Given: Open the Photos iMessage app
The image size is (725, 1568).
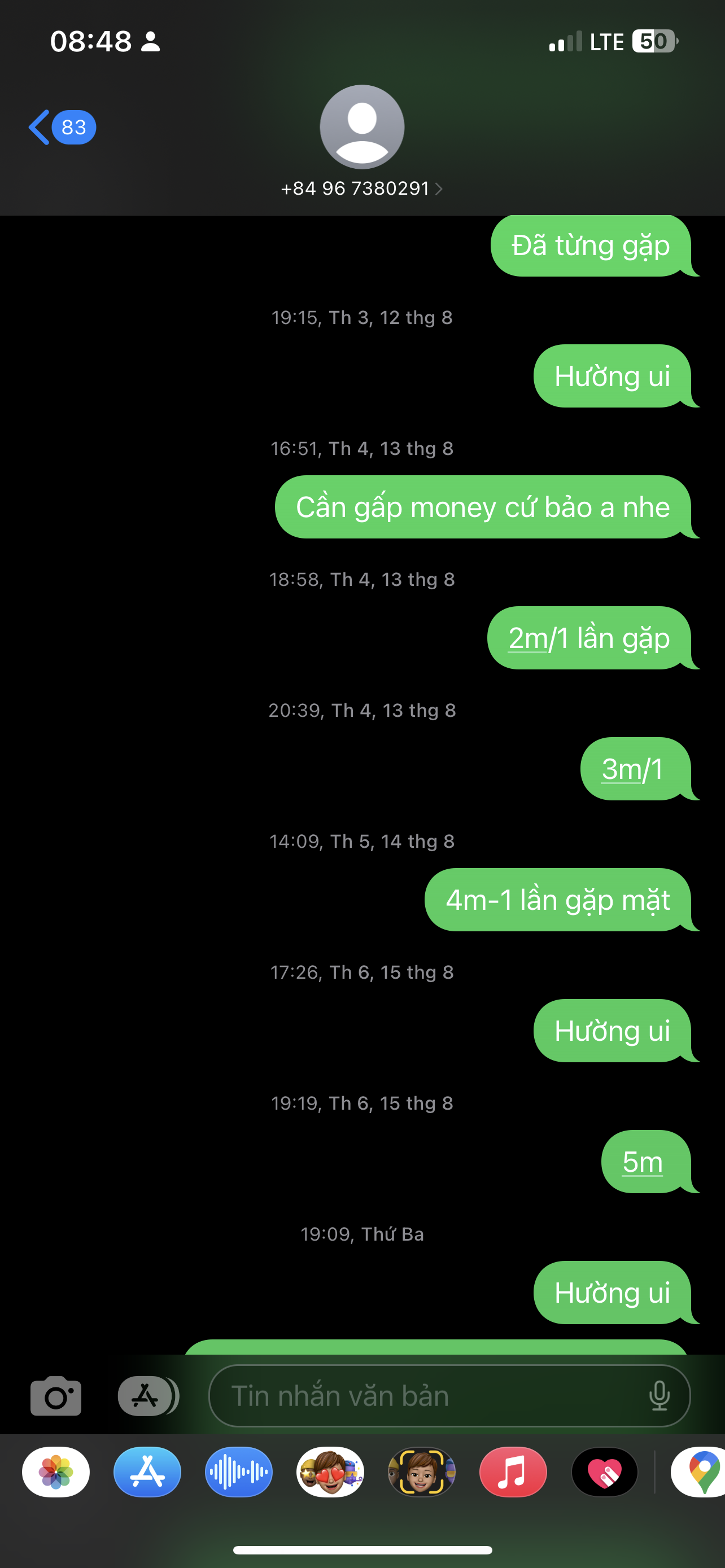Looking at the screenshot, I should [56, 1473].
